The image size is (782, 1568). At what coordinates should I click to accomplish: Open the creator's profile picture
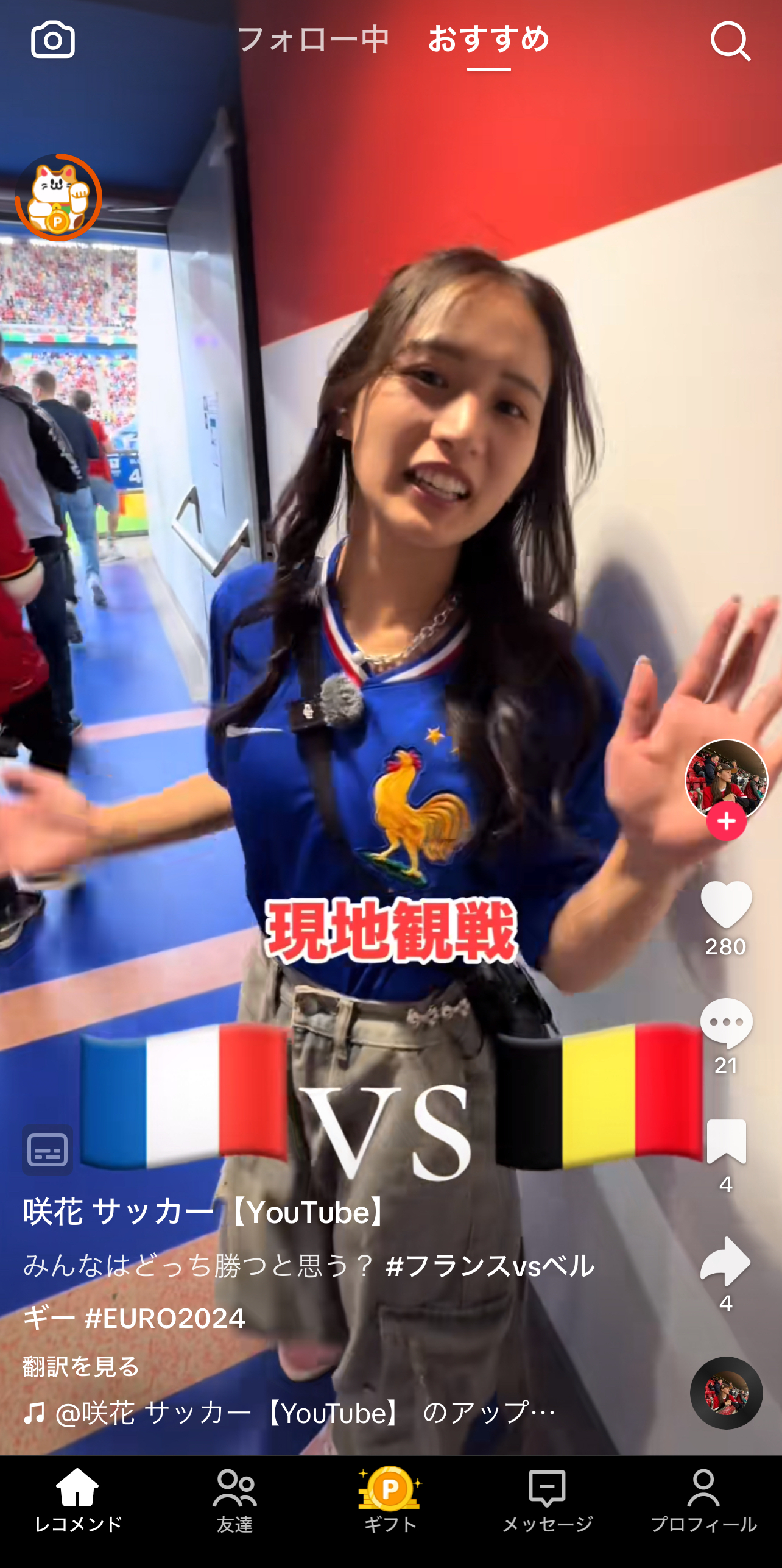click(x=726, y=779)
